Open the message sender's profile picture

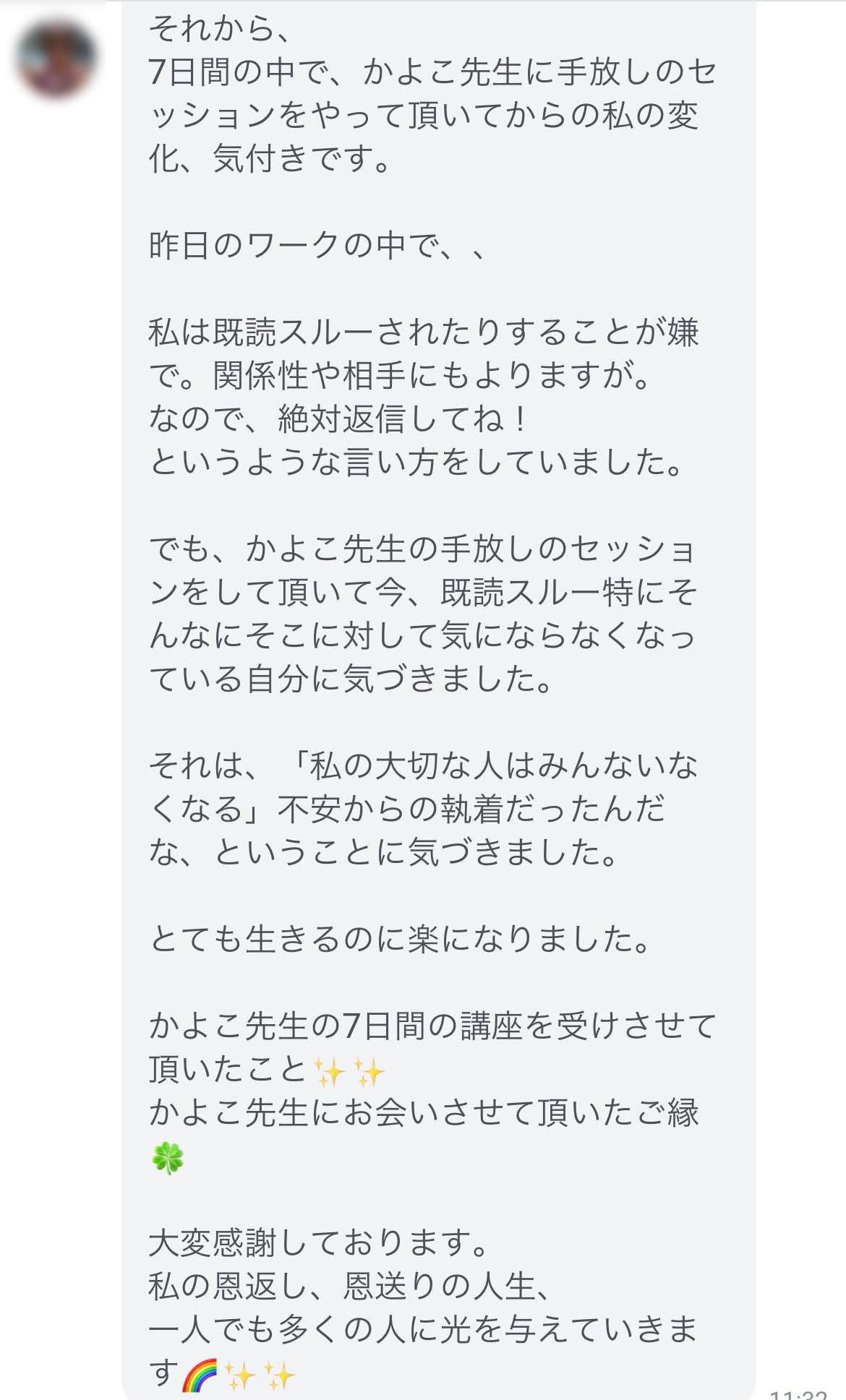point(56,59)
